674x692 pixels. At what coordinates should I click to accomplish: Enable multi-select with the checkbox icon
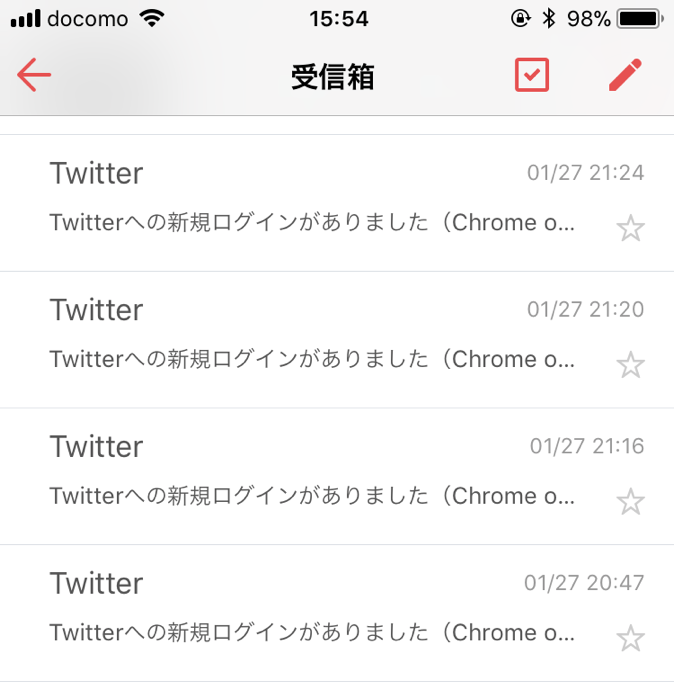click(532, 75)
